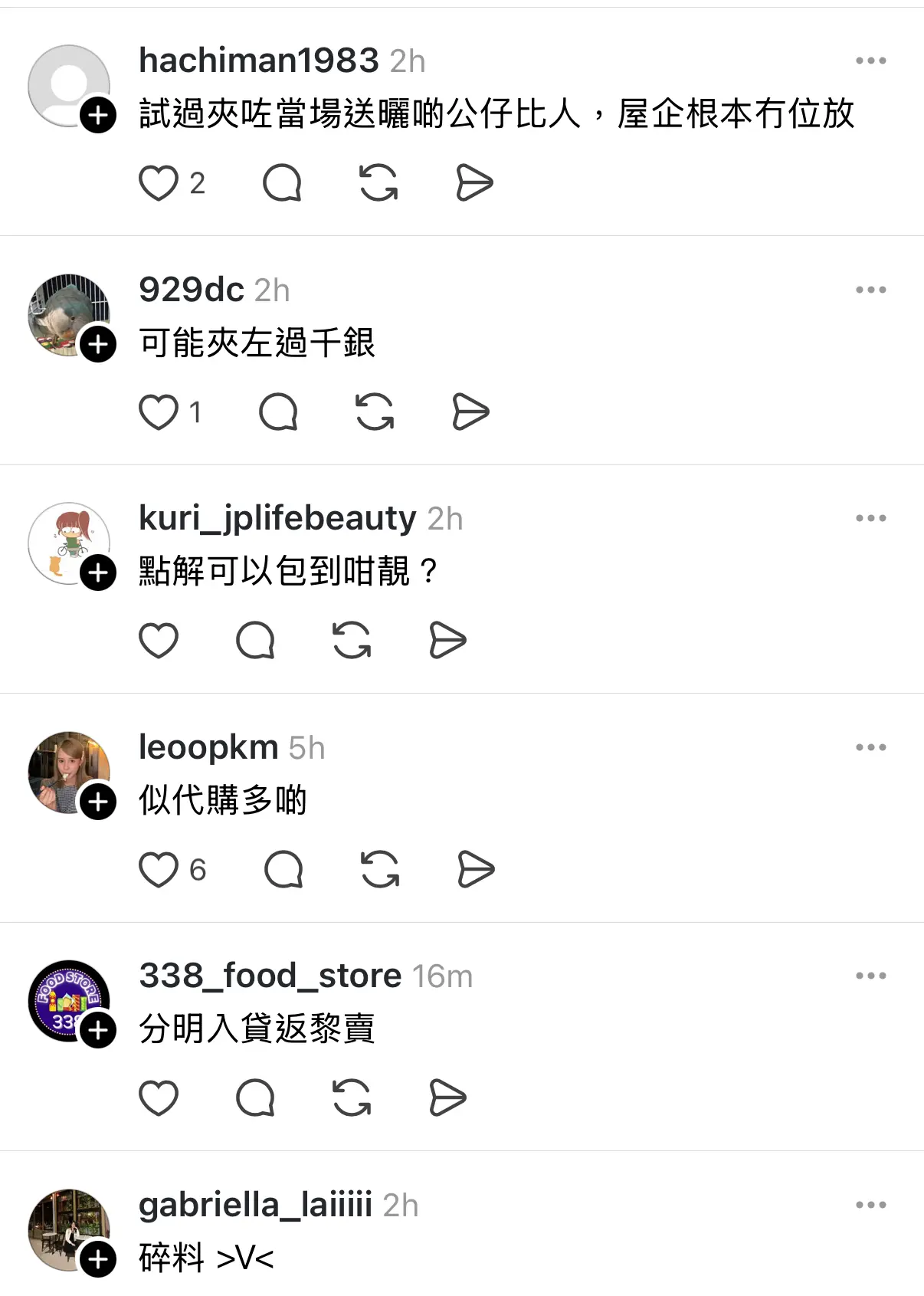
Task: Open gabriella_laiiiii's profile from username
Action: point(255,1206)
